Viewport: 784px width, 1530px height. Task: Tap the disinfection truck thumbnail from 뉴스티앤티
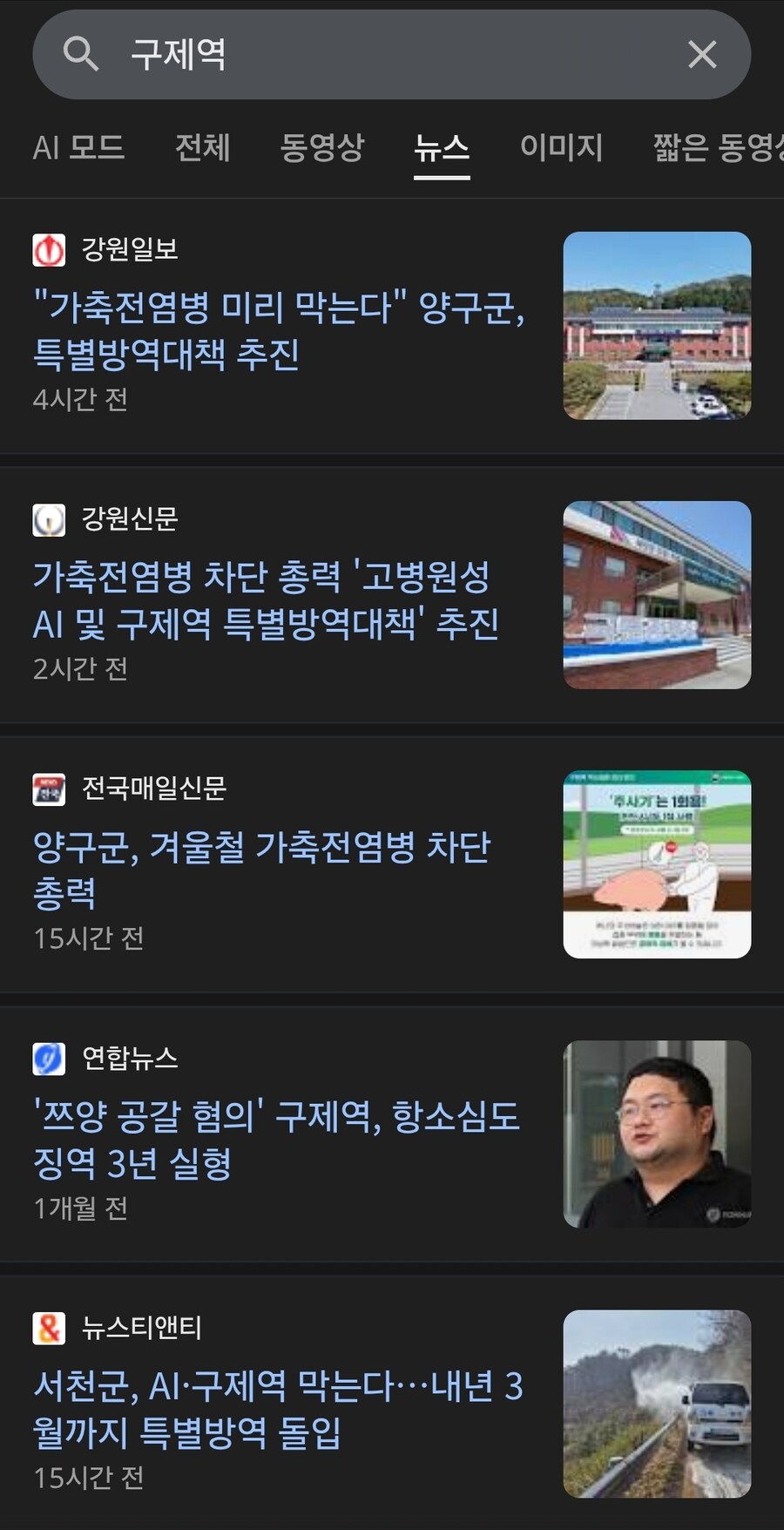click(x=657, y=1404)
